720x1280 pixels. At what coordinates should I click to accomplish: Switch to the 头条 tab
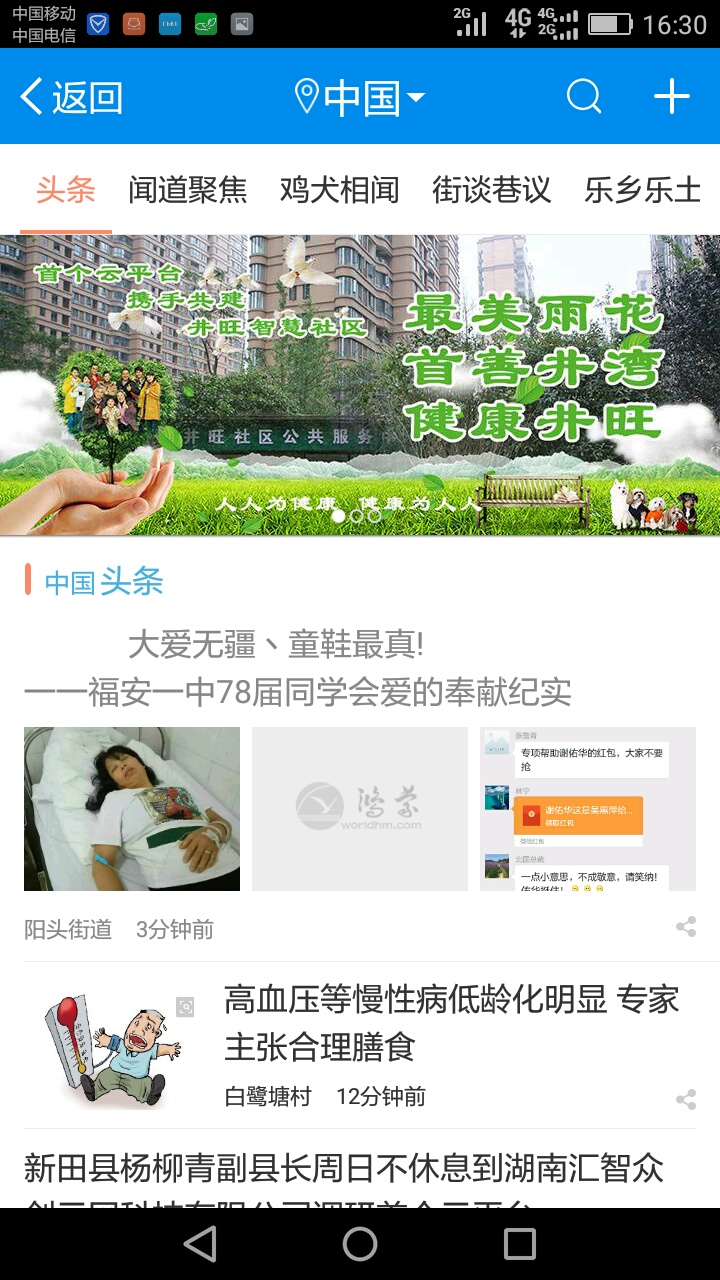(x=65, y=189)
